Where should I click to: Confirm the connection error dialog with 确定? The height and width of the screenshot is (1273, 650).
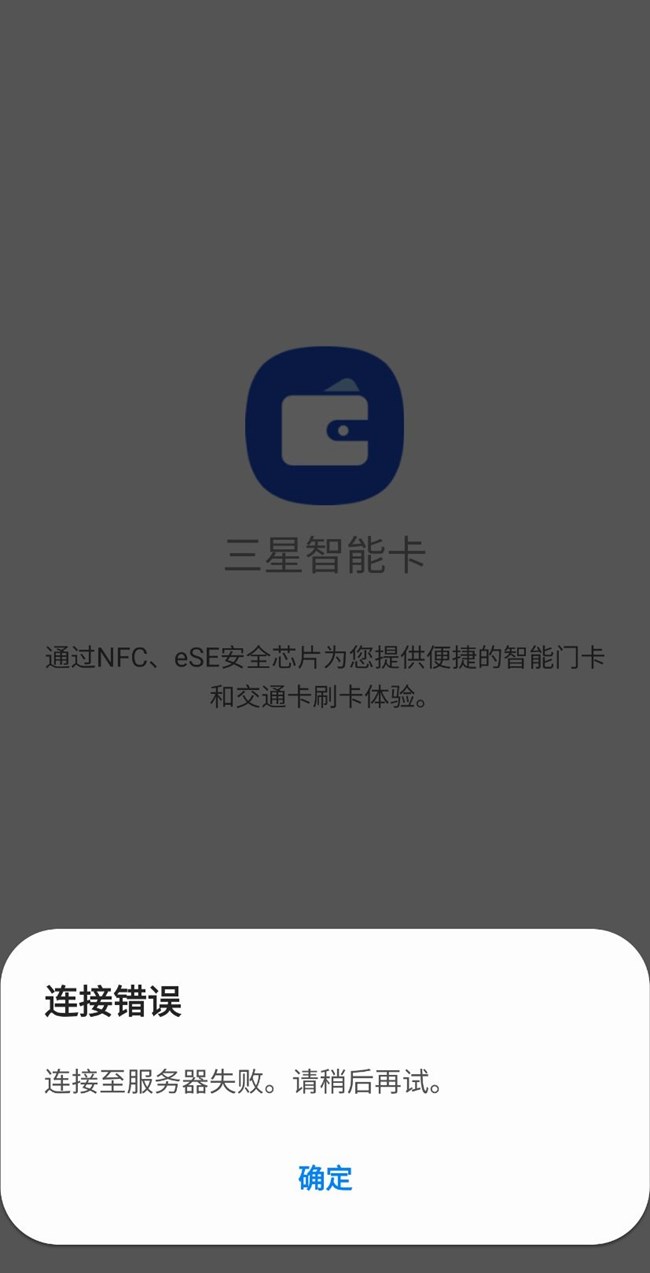[x=325, y=1177]
